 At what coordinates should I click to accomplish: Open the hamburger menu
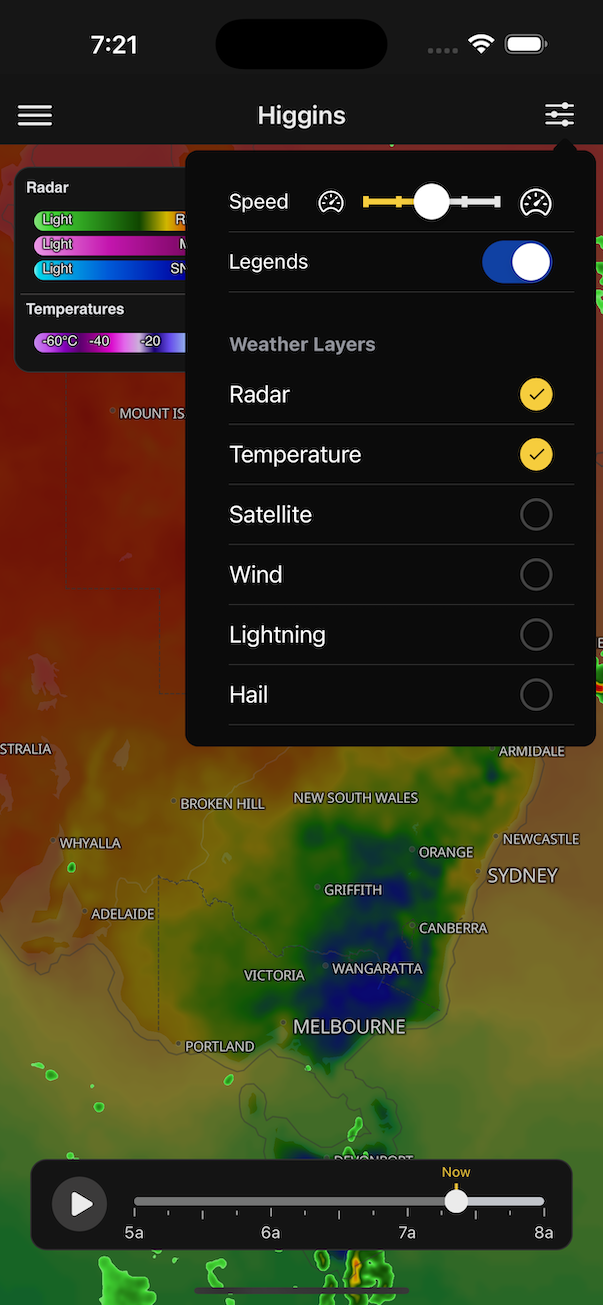35,116
